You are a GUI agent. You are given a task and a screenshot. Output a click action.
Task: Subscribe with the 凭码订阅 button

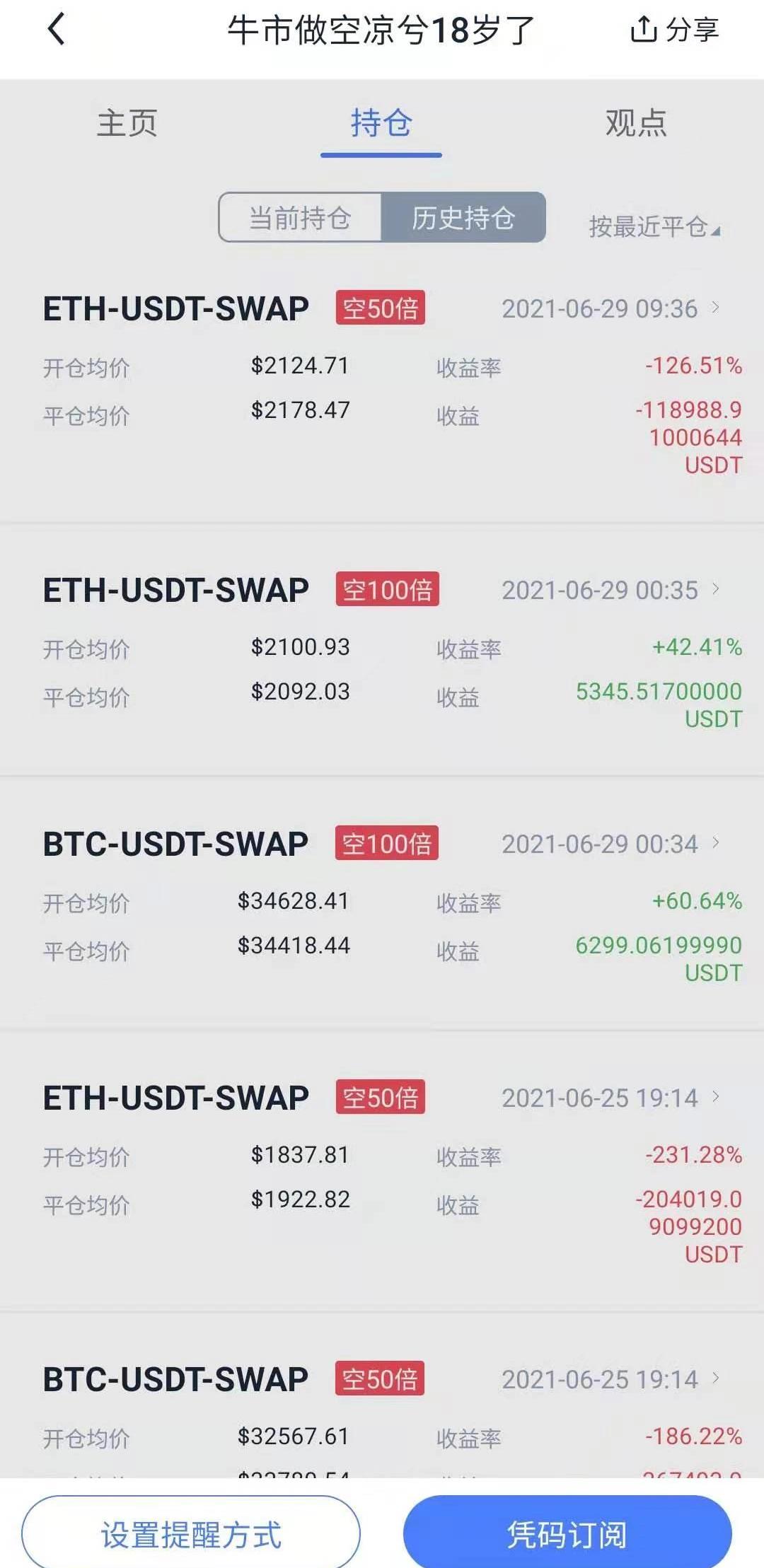(567, 1535)
